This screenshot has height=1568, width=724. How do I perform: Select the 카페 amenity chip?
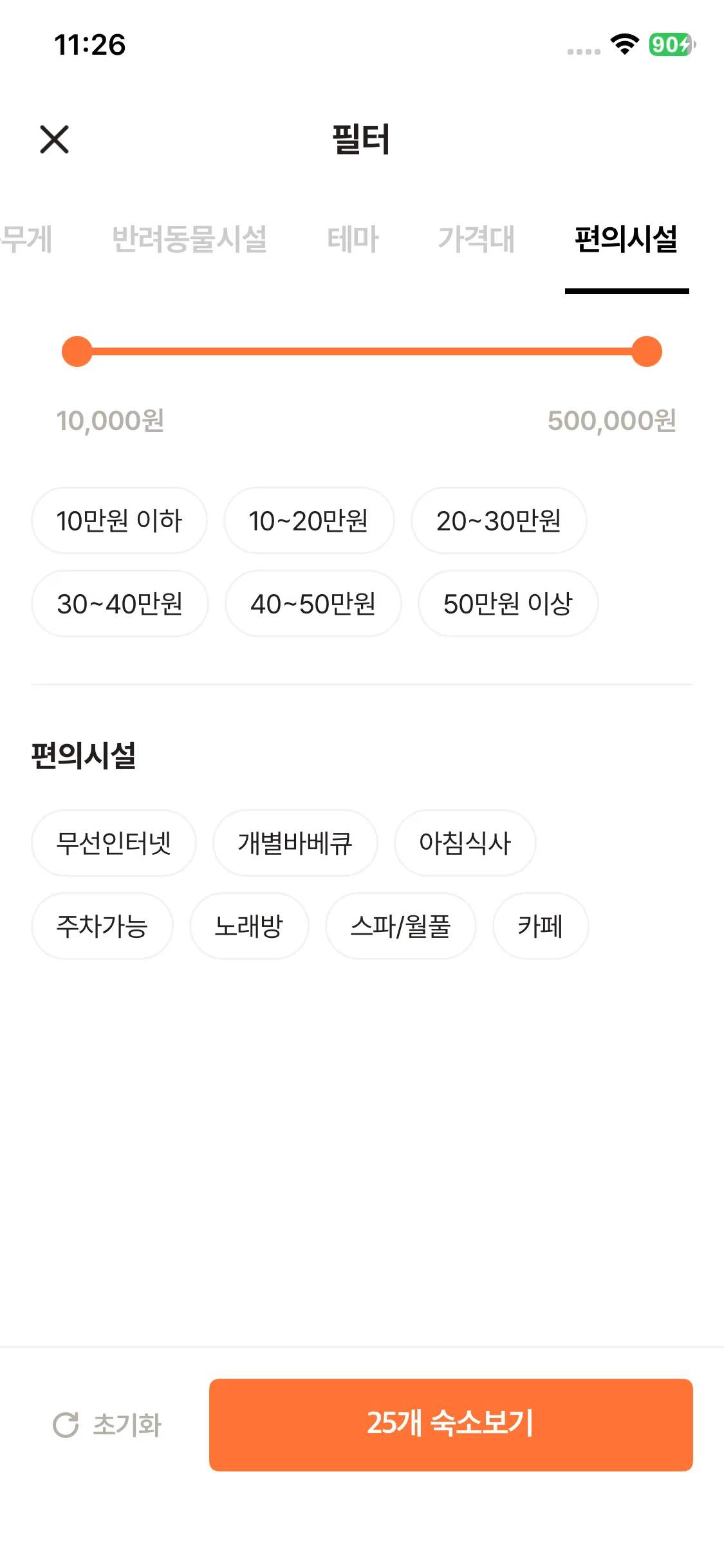[x=540, y=926]
